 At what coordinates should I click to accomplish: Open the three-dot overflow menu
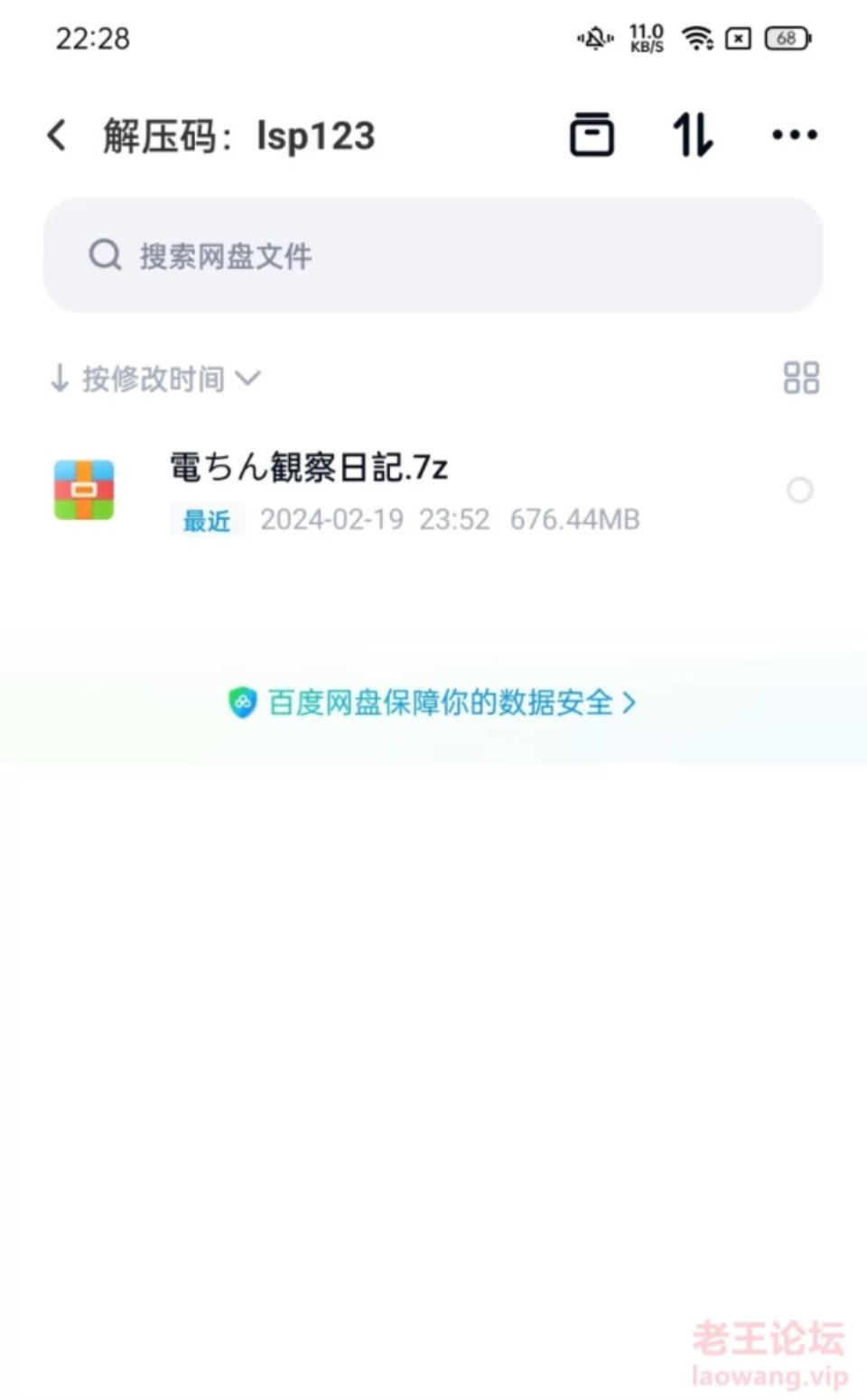coord(794,135)
